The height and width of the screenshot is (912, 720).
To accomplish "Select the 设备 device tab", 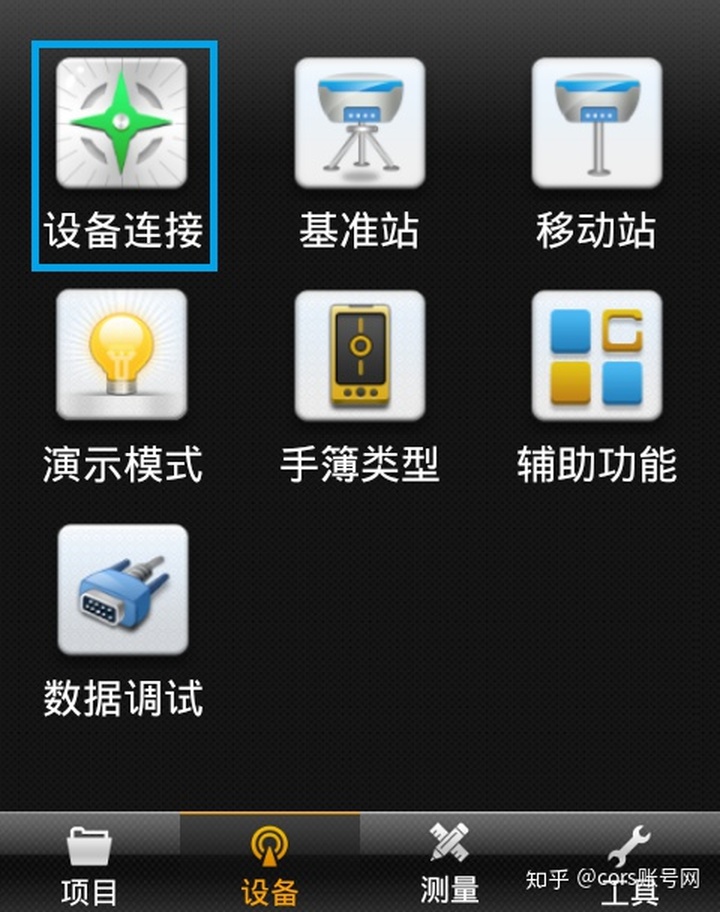I will click(x=270, y=862).
